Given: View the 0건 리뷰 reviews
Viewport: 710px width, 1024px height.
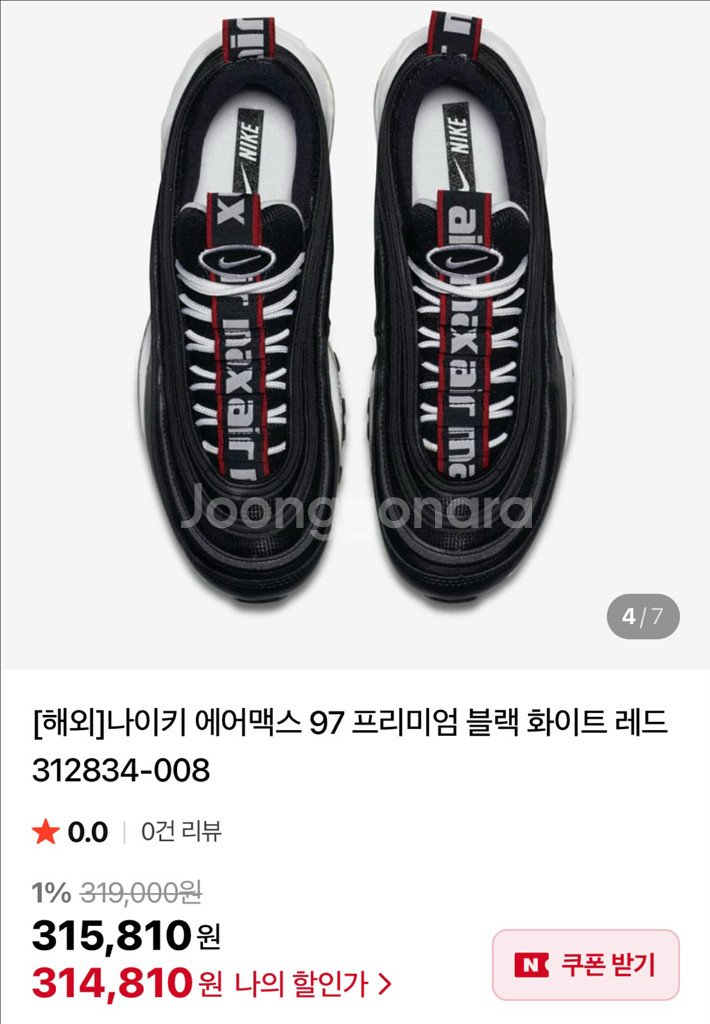Looking at the screenshot, I should (181, 831).
